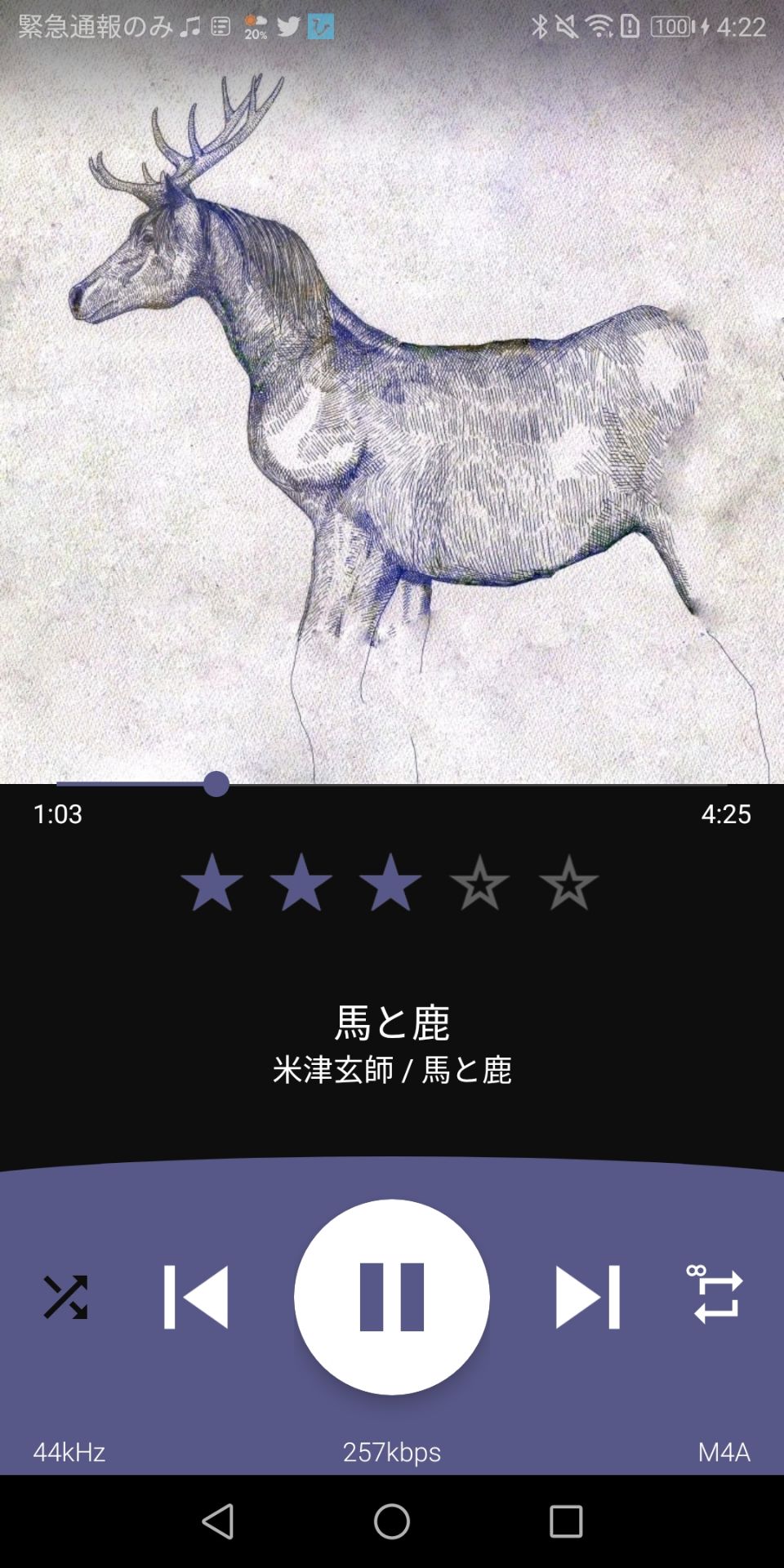Tap the playback seek bar handle
Viewport: 784px width, 1568px height.
click(x=216, y=784)
